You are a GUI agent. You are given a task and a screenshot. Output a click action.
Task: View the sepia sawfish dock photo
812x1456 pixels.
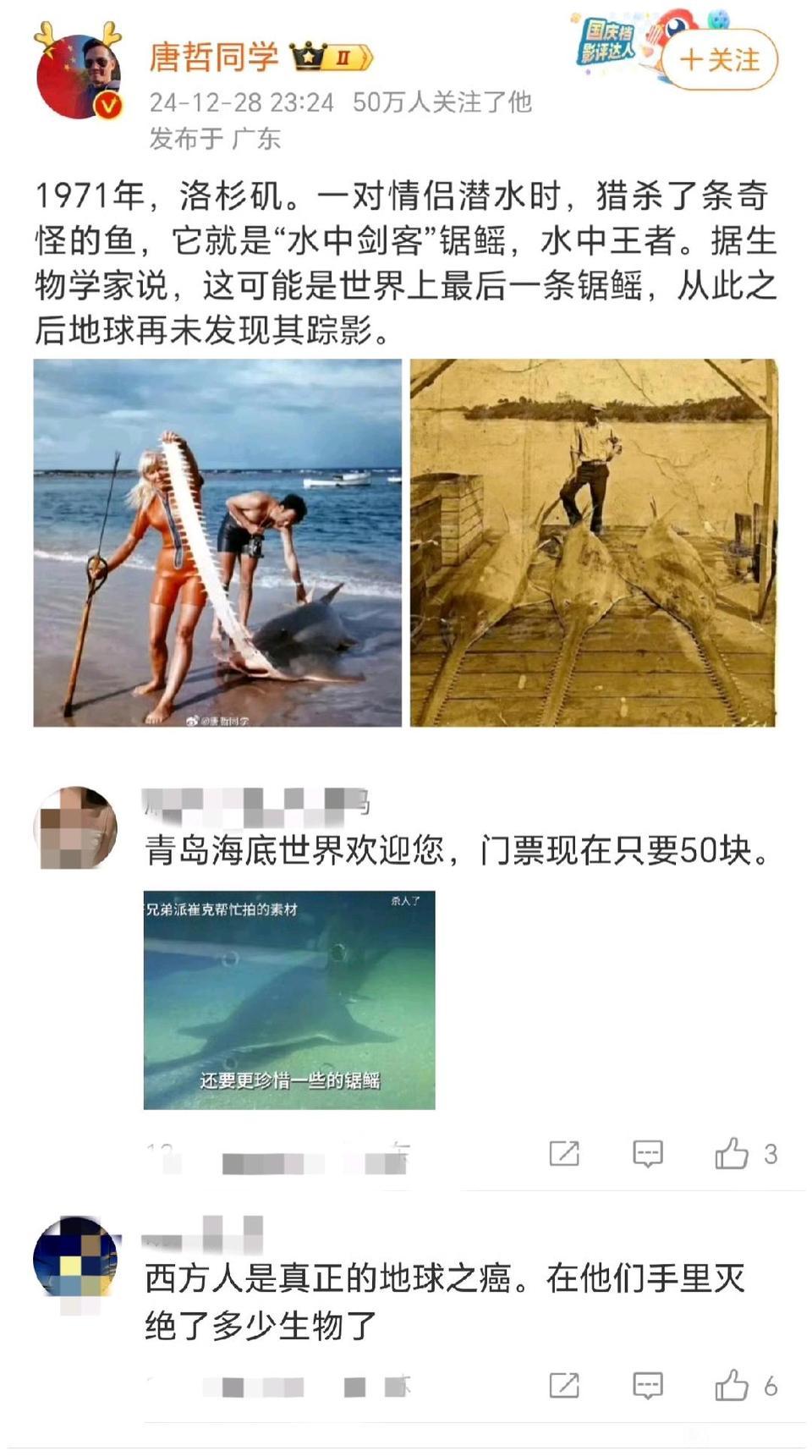[x=594, y=542]
